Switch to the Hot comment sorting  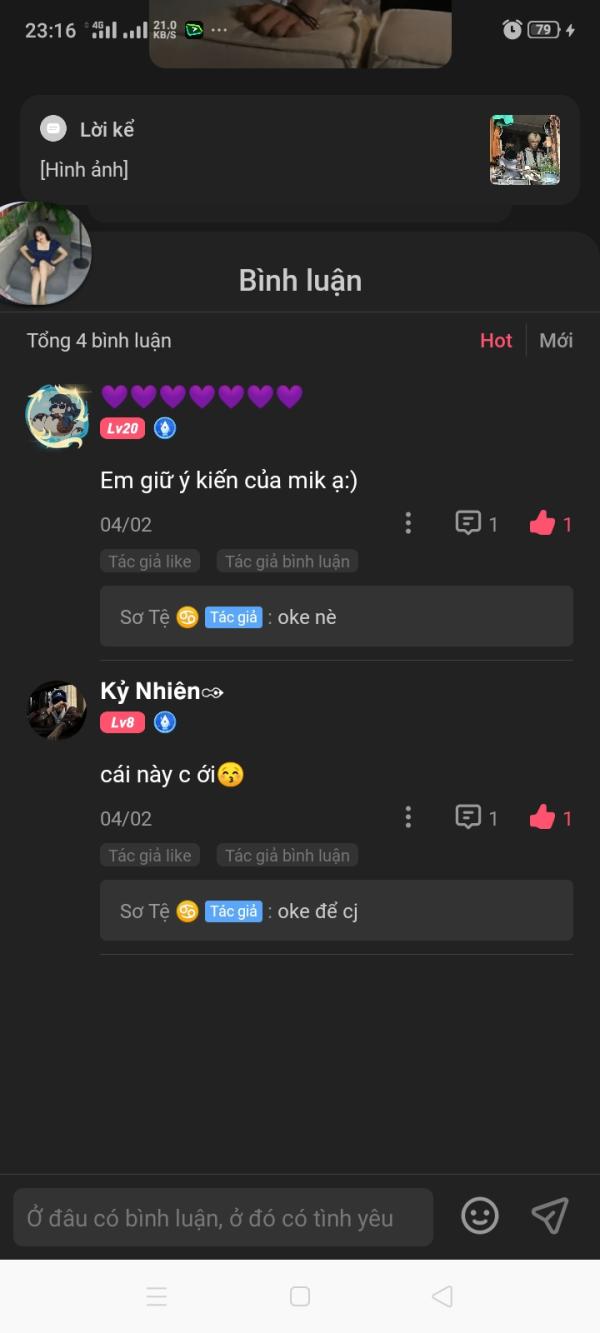496,340
